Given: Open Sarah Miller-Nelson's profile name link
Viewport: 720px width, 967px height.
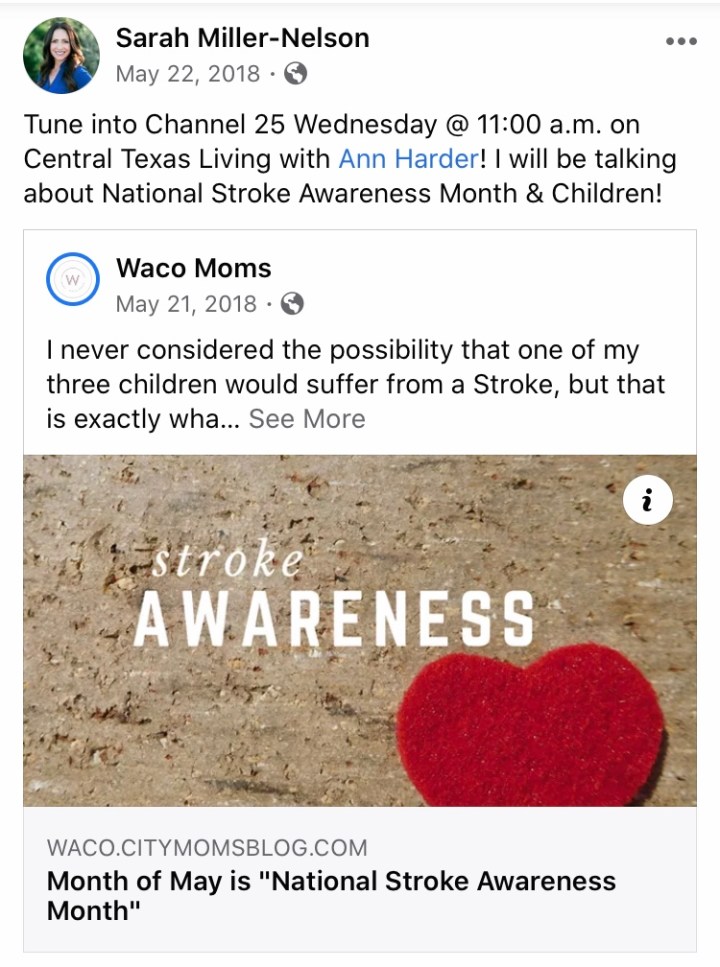Looking at the screenshot, I should [242, 38].
